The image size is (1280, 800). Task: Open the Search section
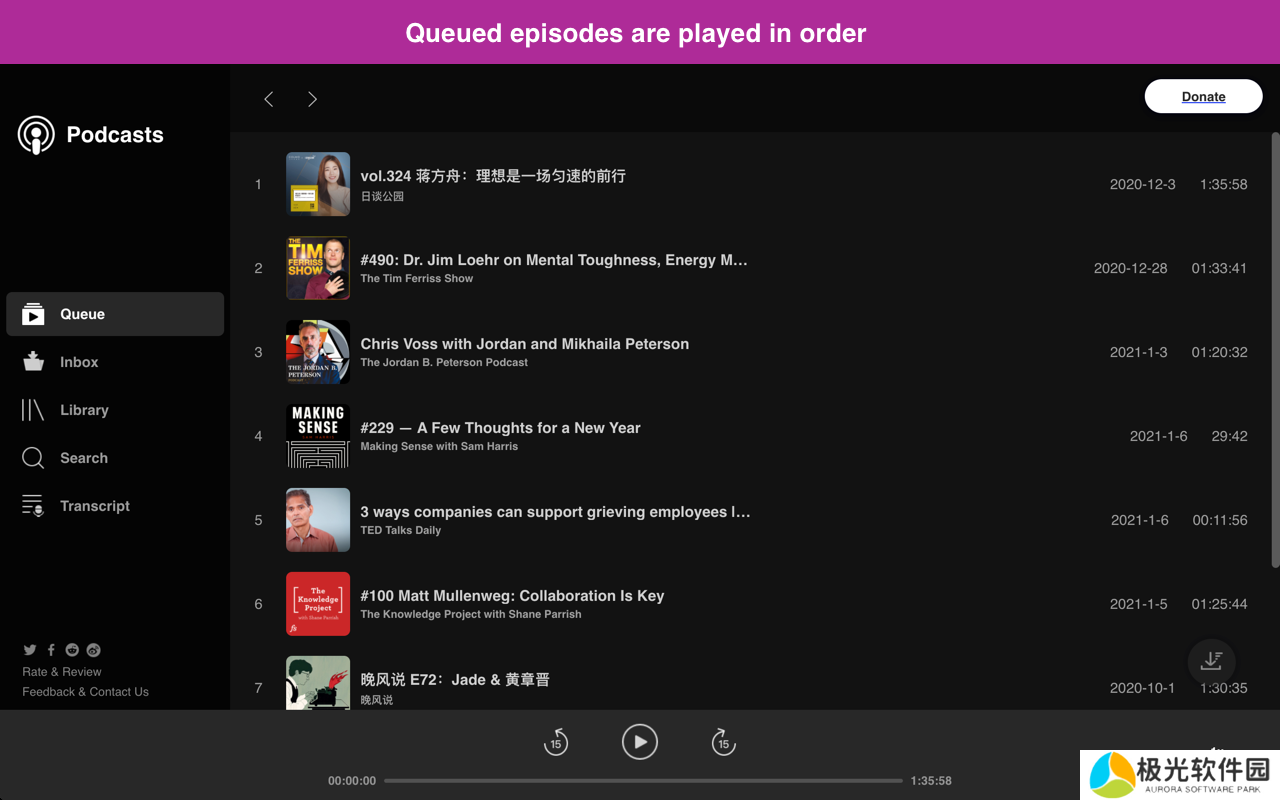[x=83, y=458]
